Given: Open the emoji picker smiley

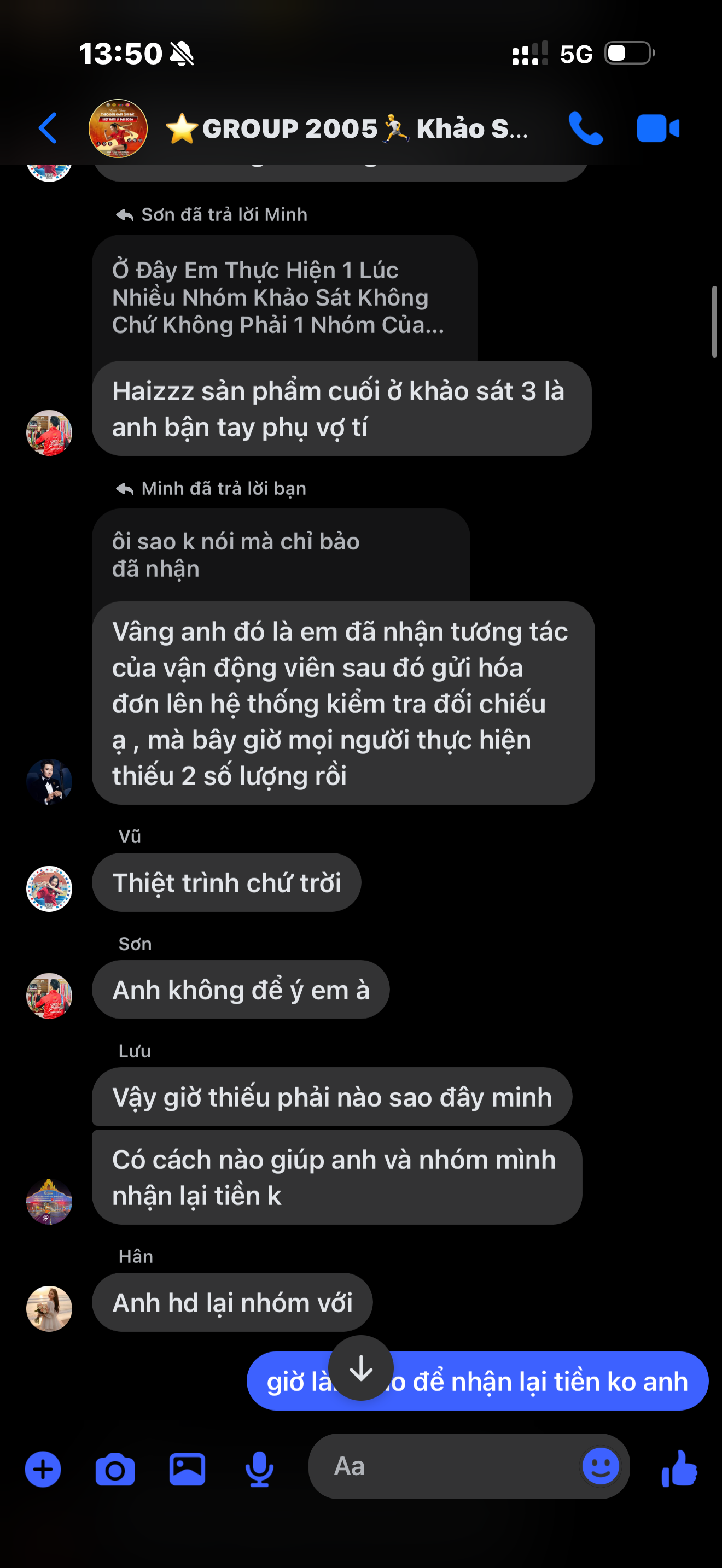Looking at the screenshot, I should coord(601,1466).
